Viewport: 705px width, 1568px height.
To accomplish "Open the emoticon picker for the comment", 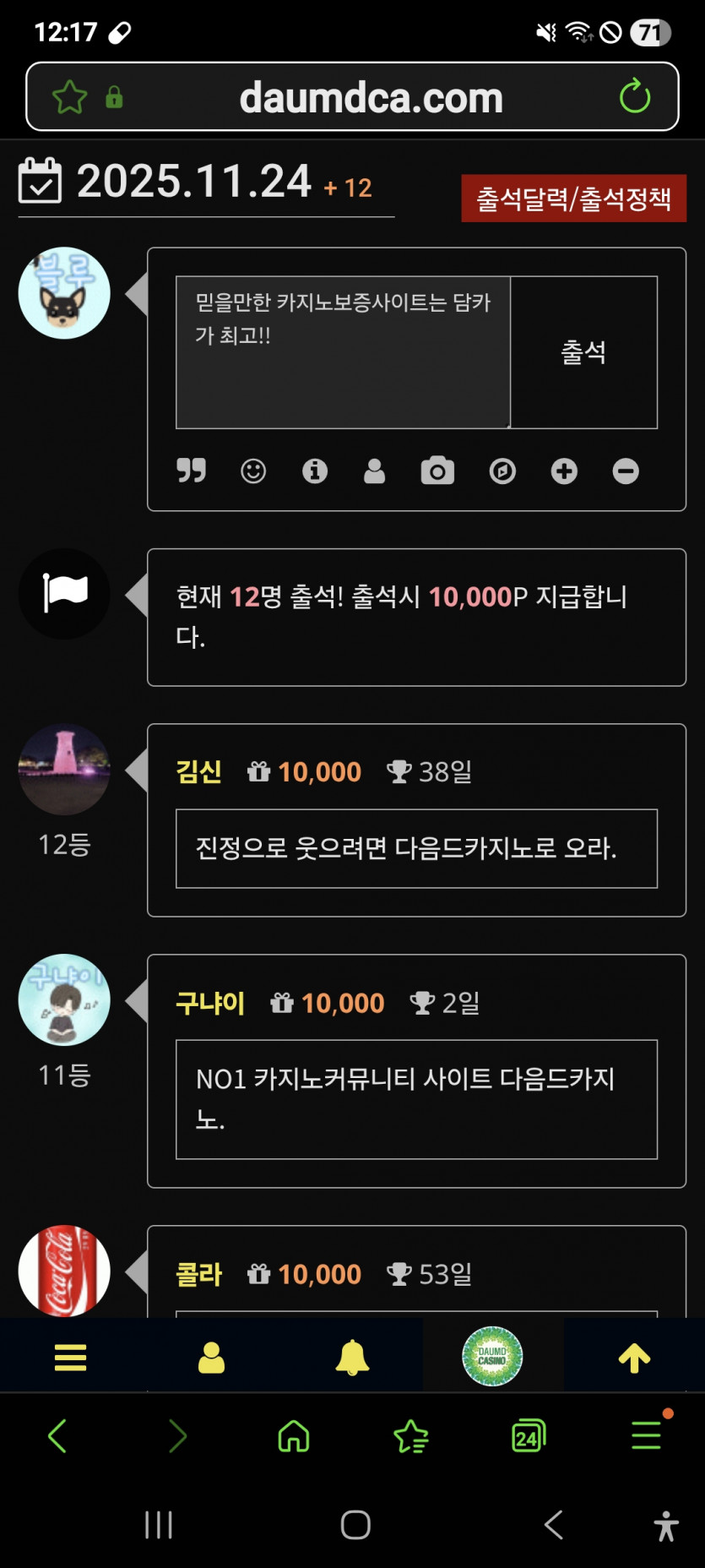I will [x=253, y=471].
